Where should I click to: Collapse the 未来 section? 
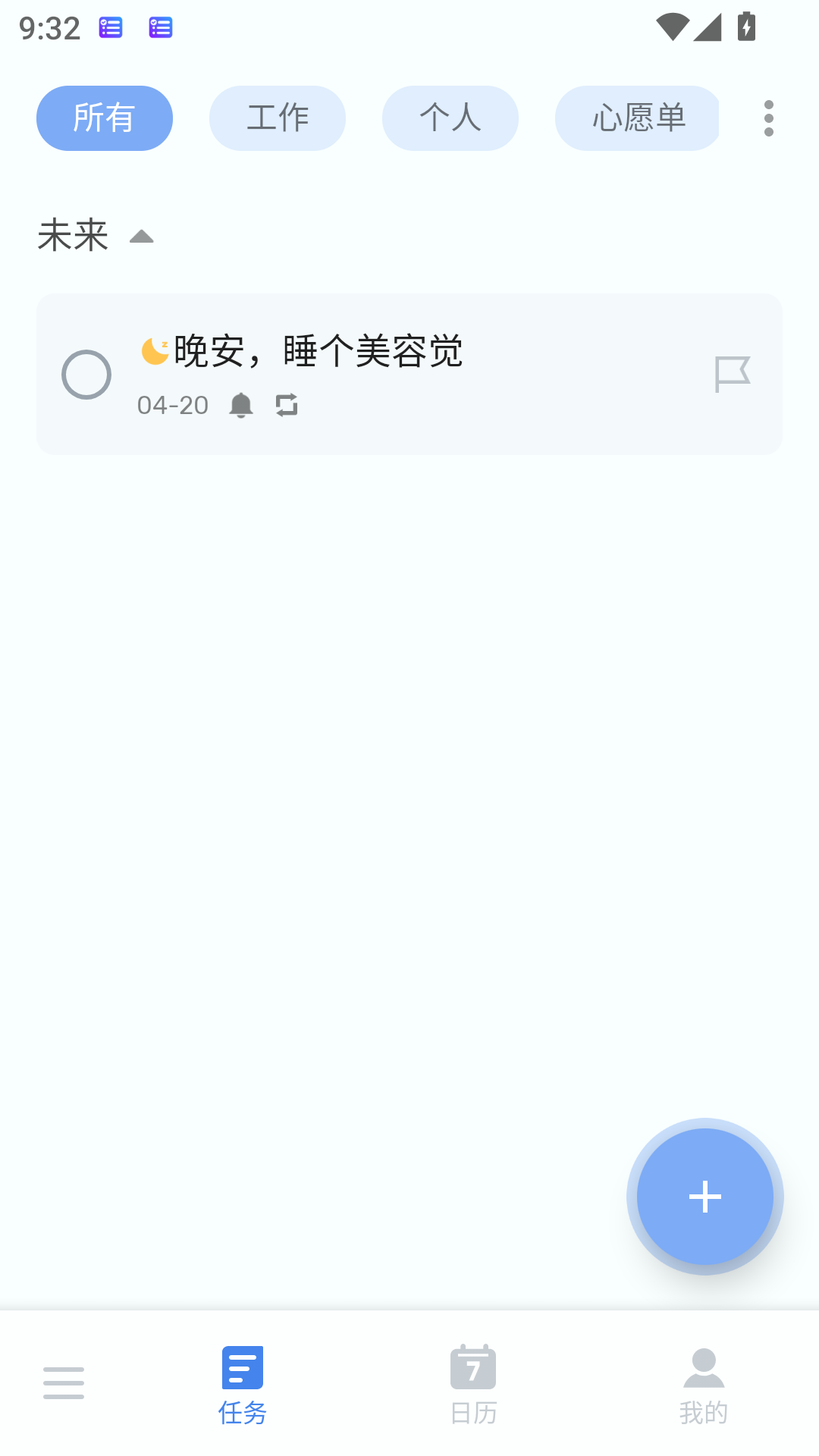[x=142, y=237]
